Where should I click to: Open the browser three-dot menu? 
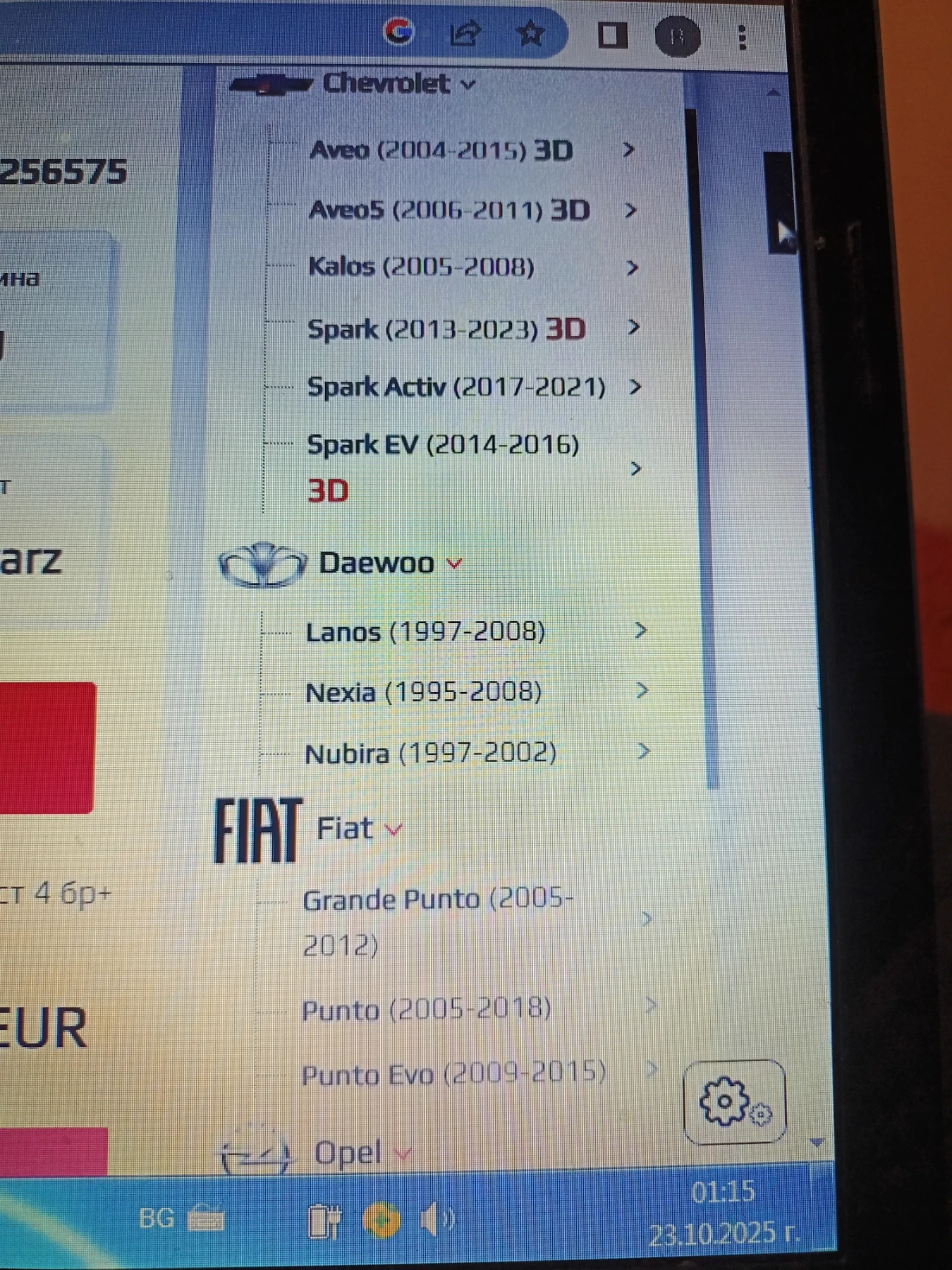742,37
